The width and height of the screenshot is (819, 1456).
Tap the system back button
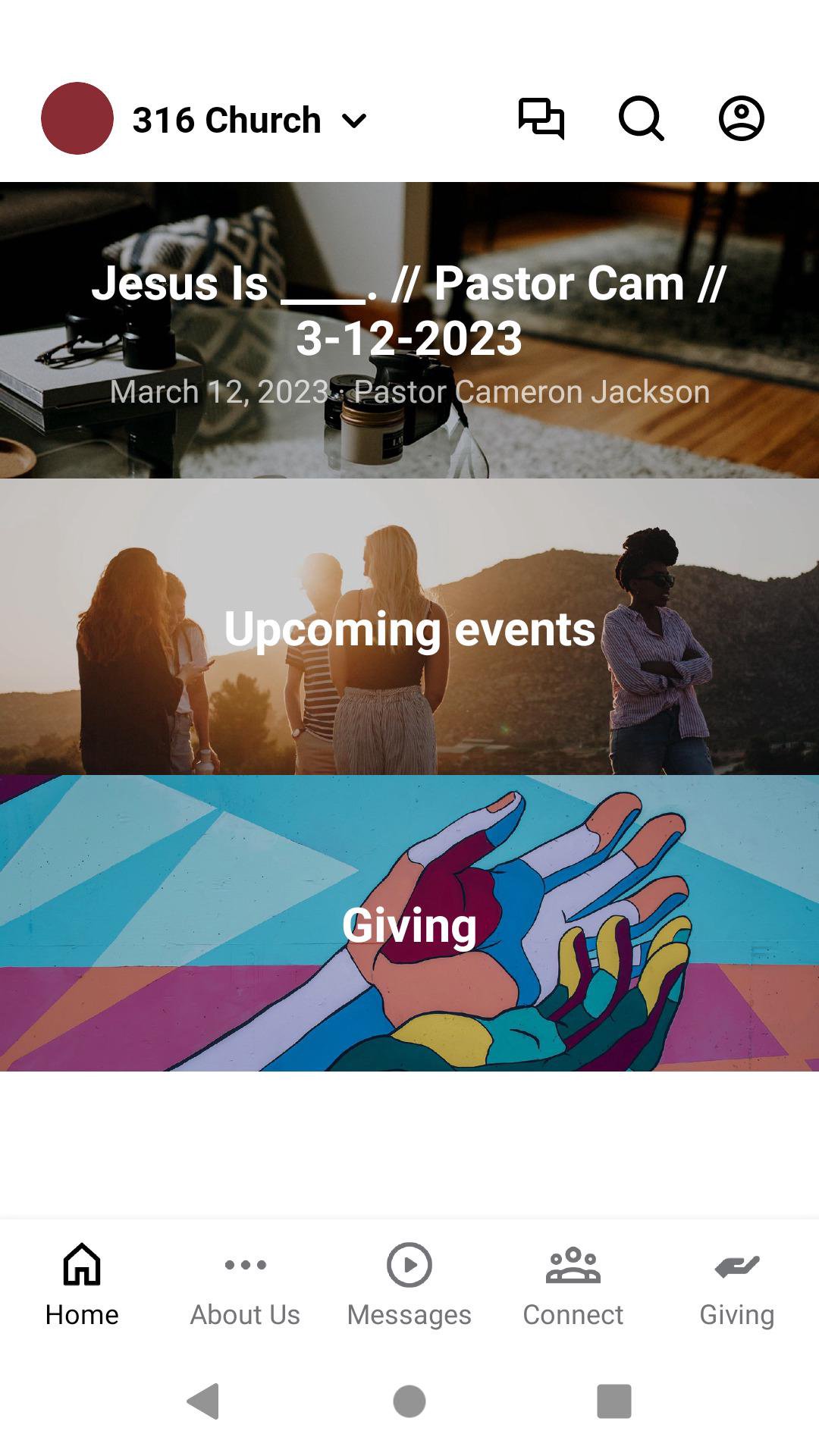tap(203, 1401)
